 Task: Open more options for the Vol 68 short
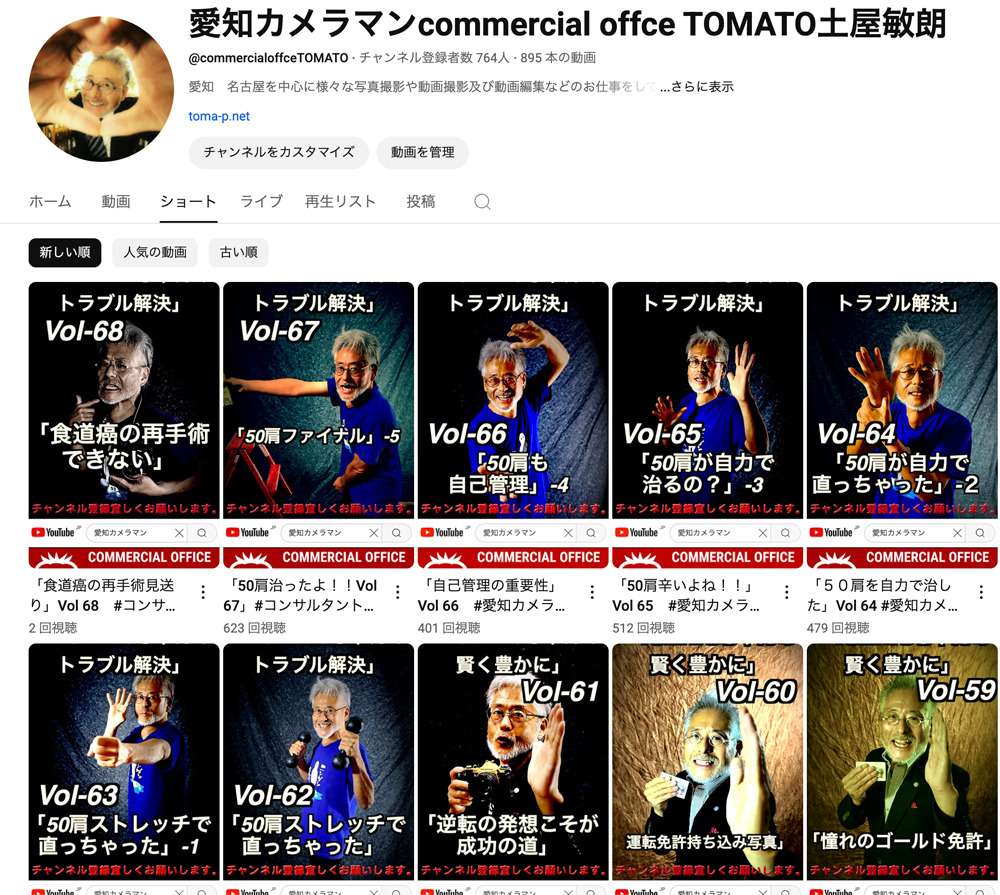click(x=203, y=592)
